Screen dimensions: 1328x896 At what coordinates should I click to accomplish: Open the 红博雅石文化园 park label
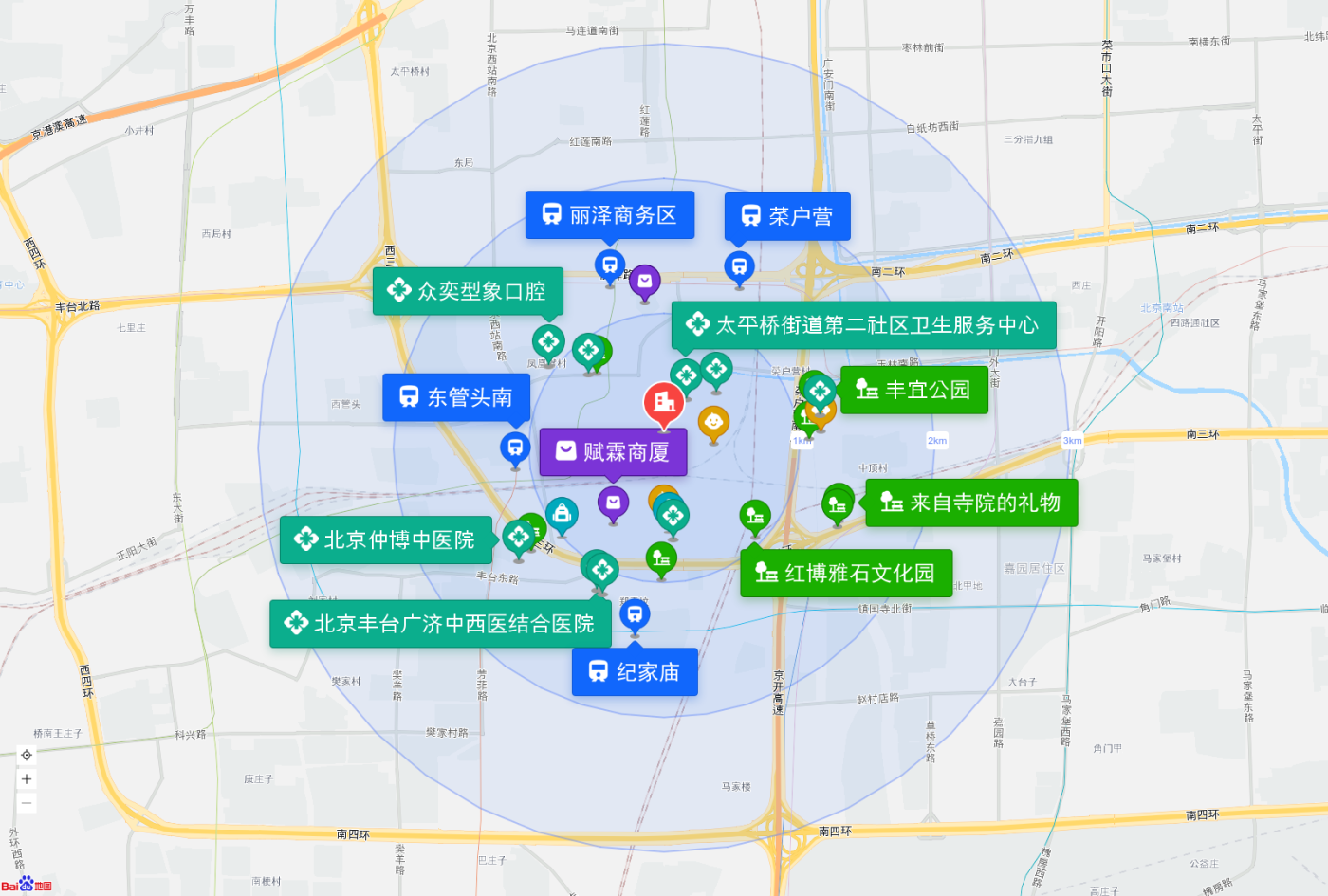pyautogui.click(x=845, y=573)
